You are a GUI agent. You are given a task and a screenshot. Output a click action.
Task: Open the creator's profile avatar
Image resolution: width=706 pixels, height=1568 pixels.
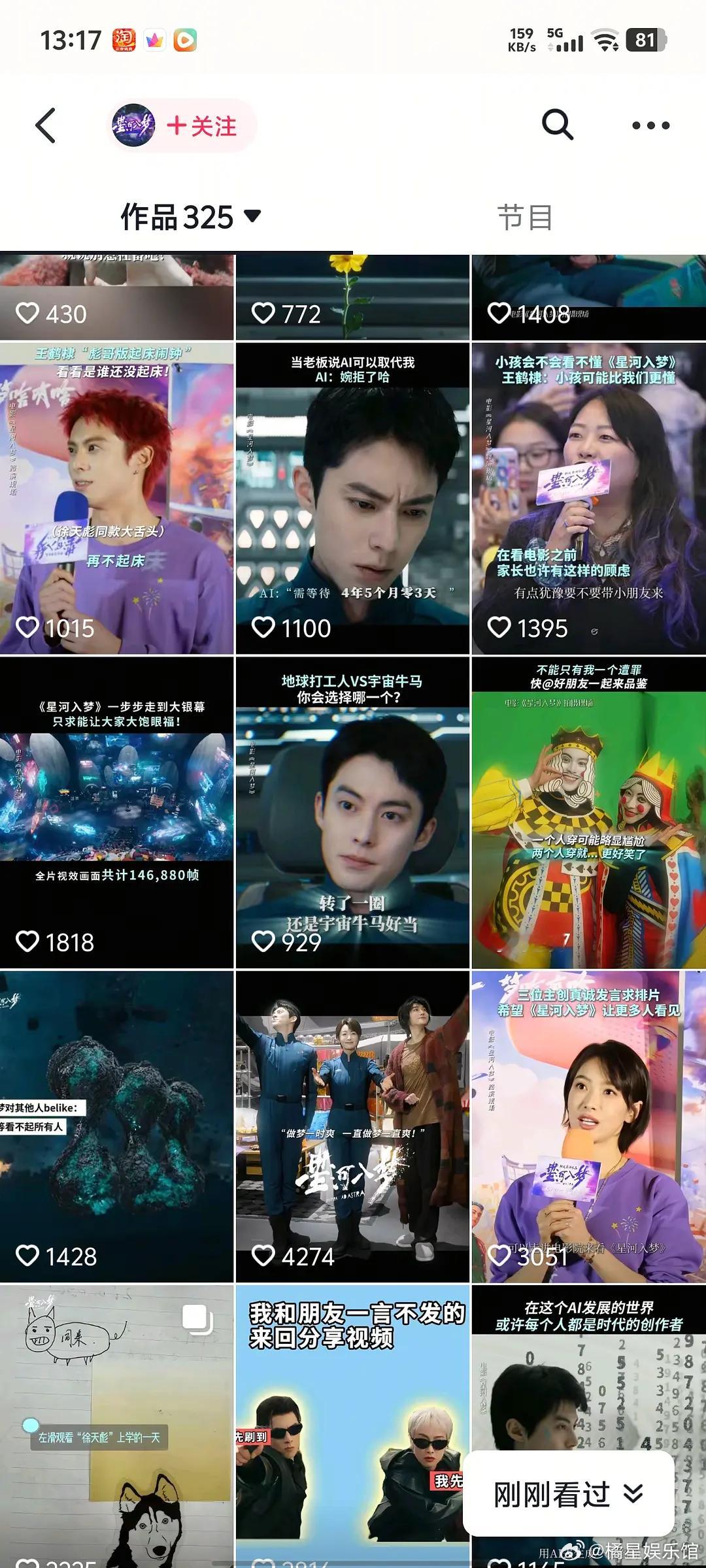coord(135,125)
